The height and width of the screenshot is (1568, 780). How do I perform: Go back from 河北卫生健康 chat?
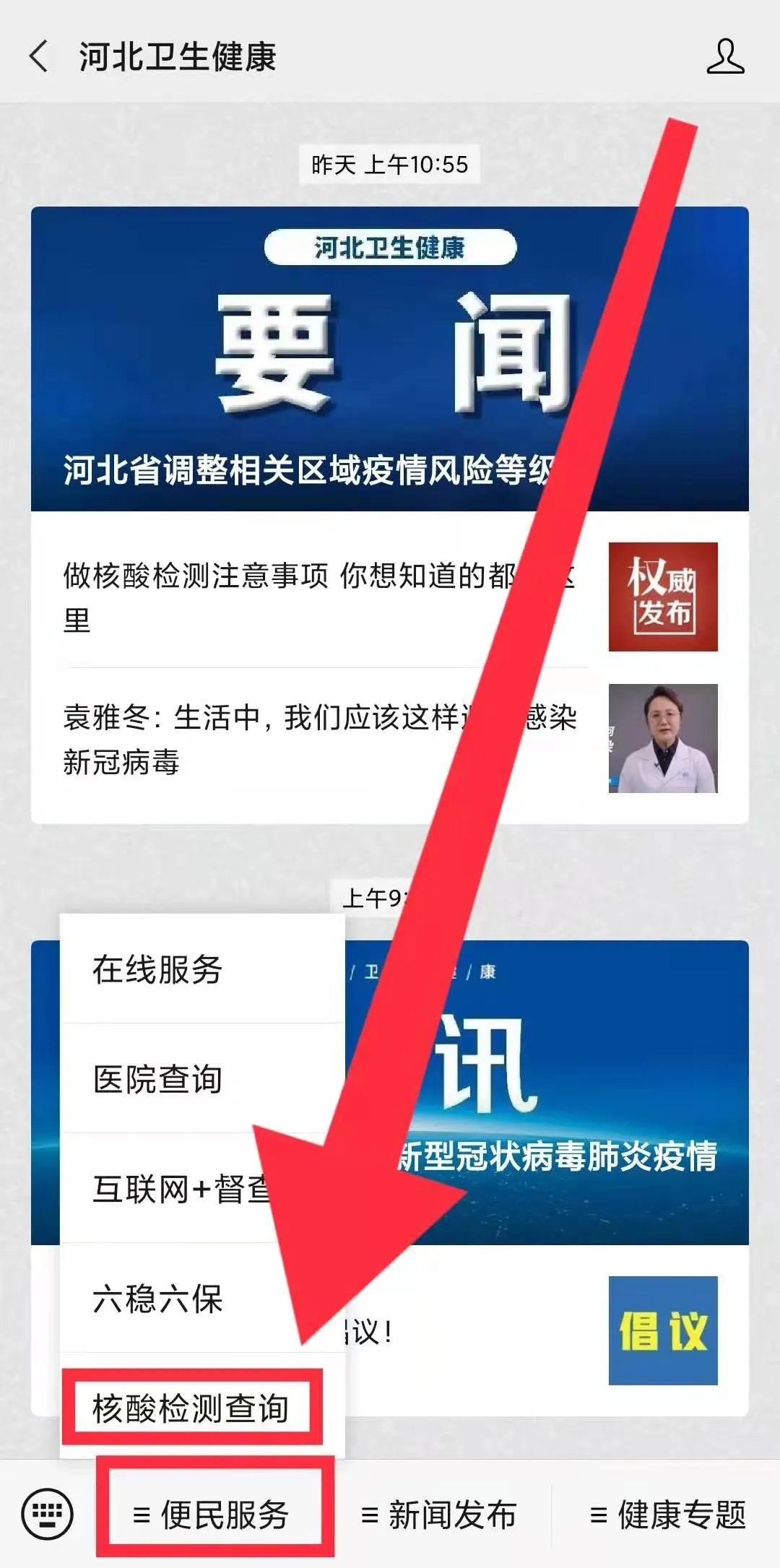click(39, 56)
